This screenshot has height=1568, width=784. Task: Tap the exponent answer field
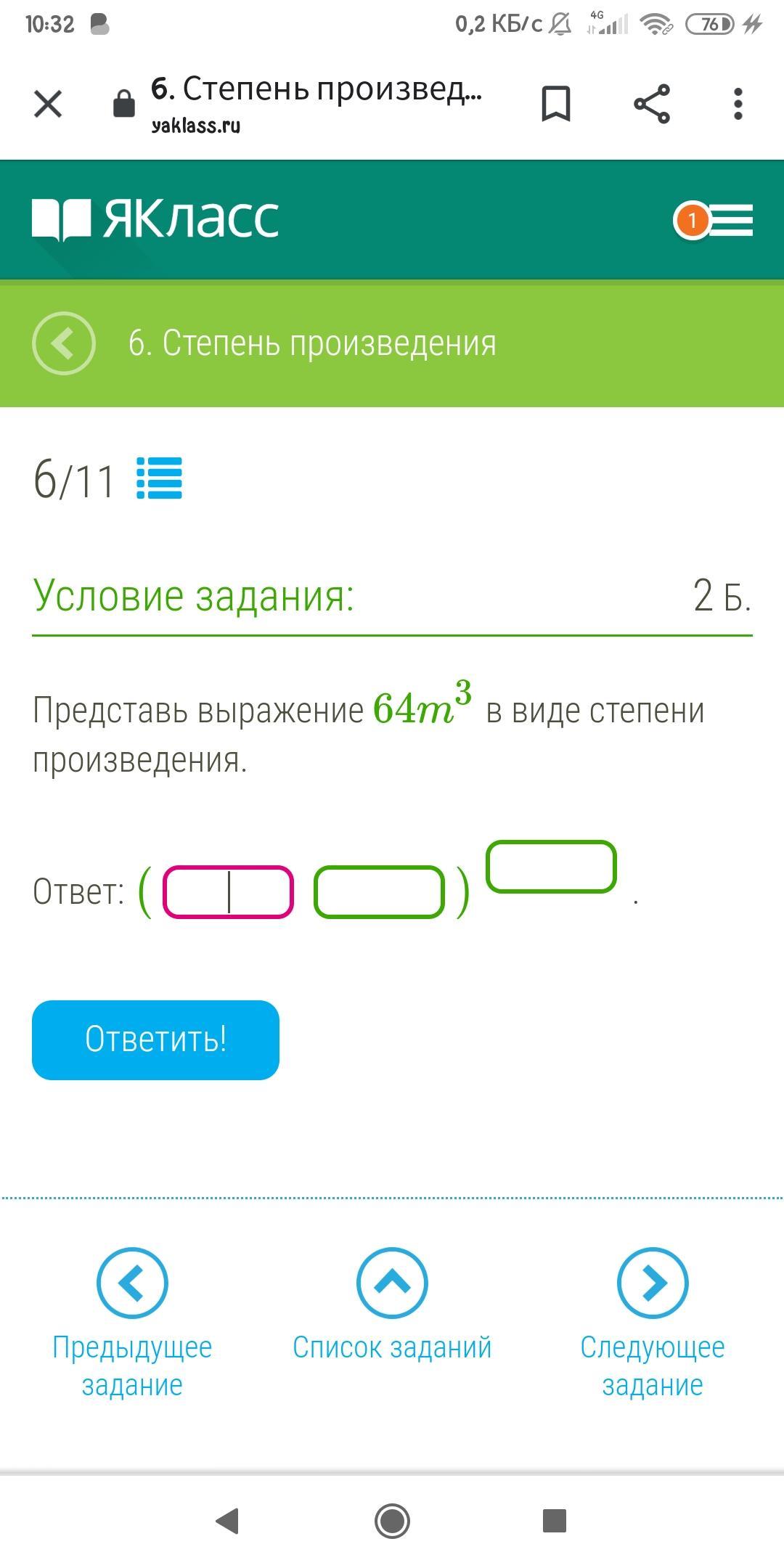pyautogui.click(x=551, y=867)
